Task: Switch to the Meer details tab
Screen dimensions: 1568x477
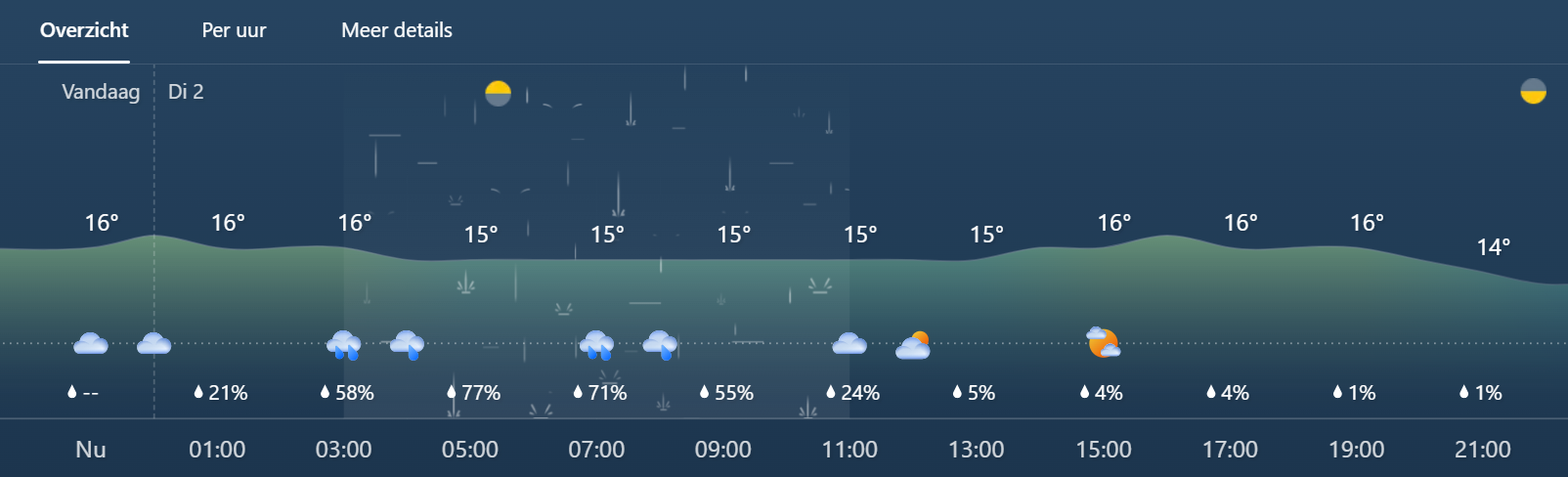Action: pyautogui.click(x=396, y=30)
